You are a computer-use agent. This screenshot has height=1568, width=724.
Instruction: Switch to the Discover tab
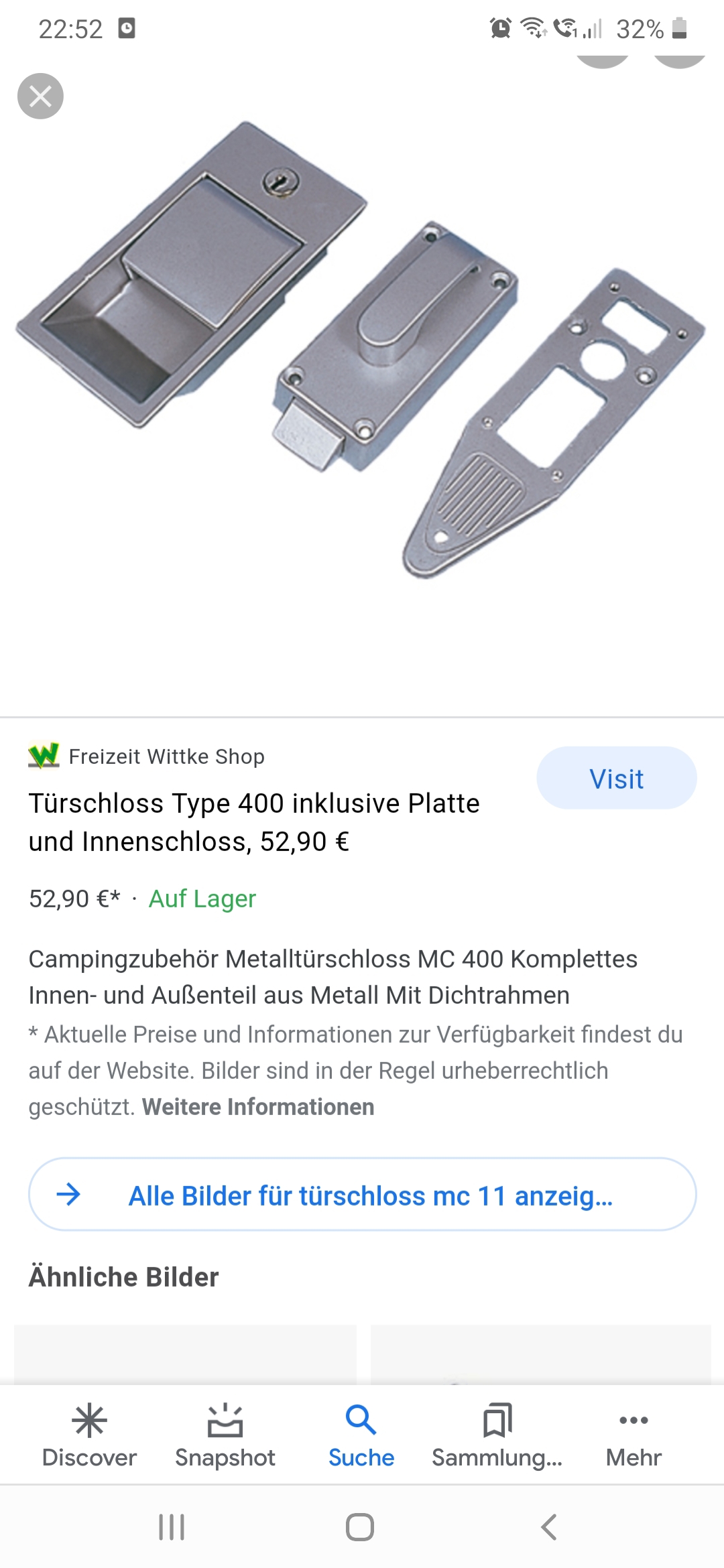[x=89, y=1435]
